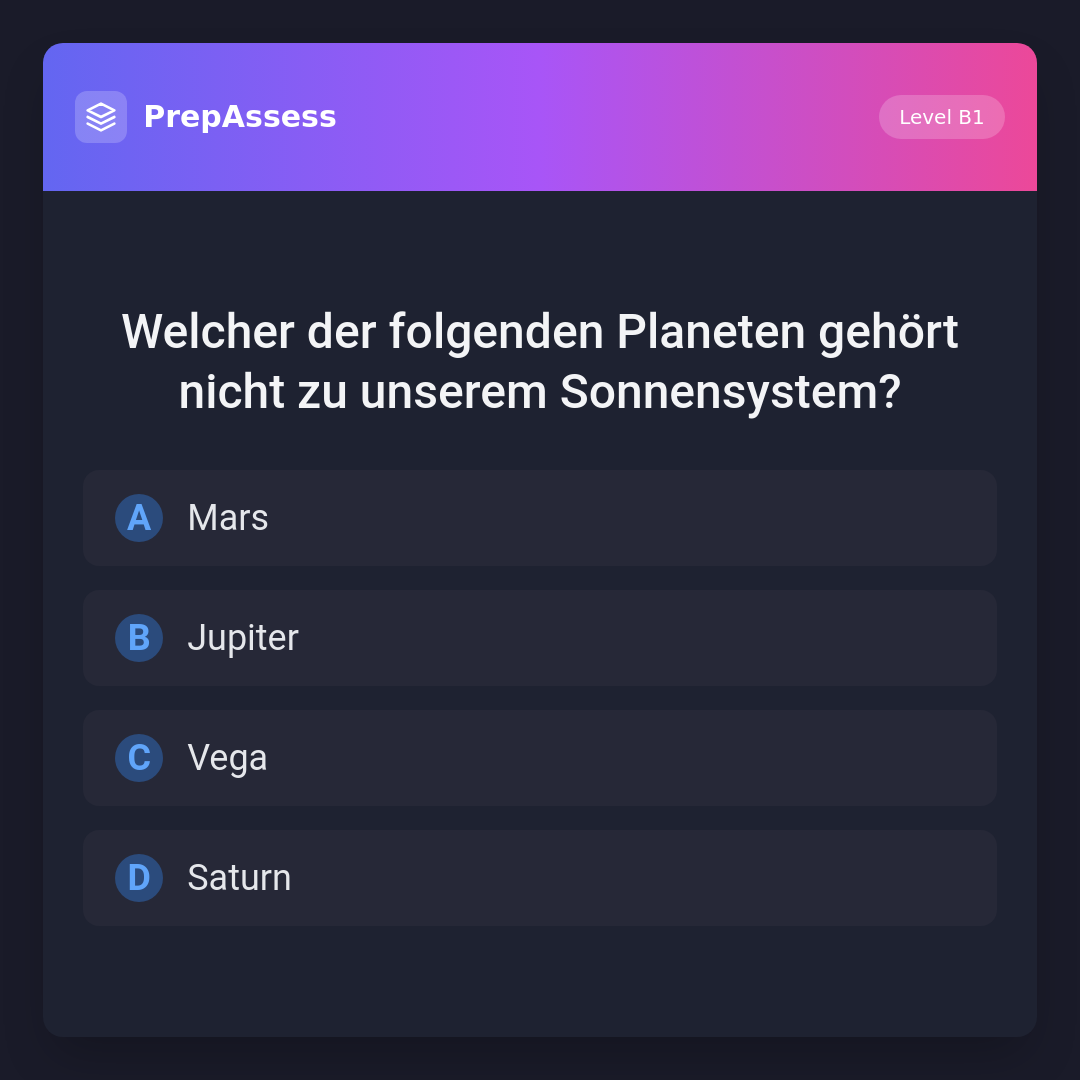Select answer A, Mars
The image size is (1080, 1080).
tap(539, 518)
